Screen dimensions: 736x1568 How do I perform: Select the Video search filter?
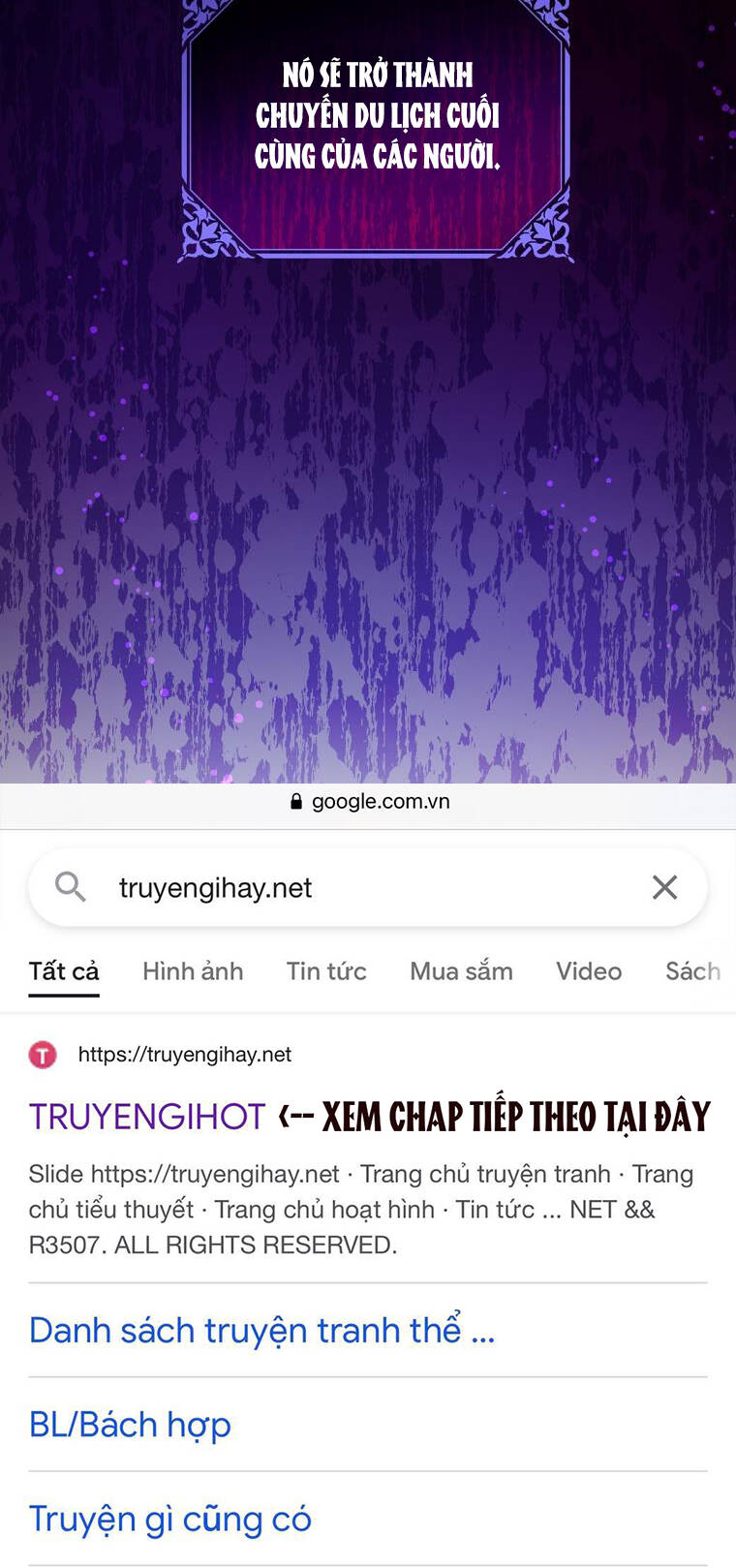point(589,971)
